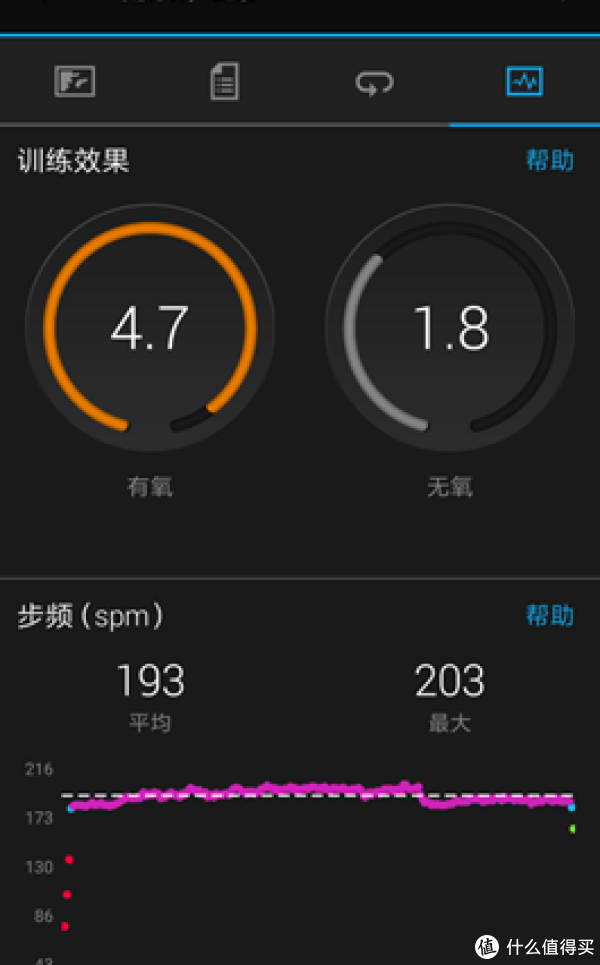Switch to the overview map tab
The image size is (600, 965).
point(75,82)
